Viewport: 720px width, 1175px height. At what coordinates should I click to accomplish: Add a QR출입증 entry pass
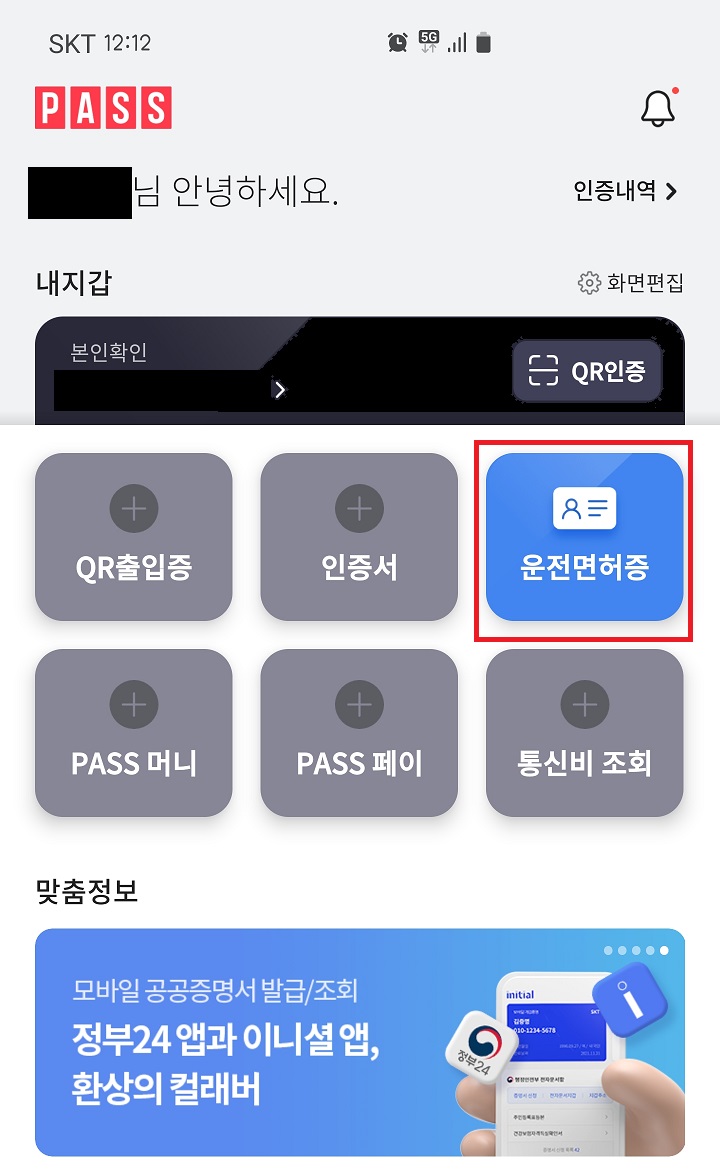click(x=133, y=537)
